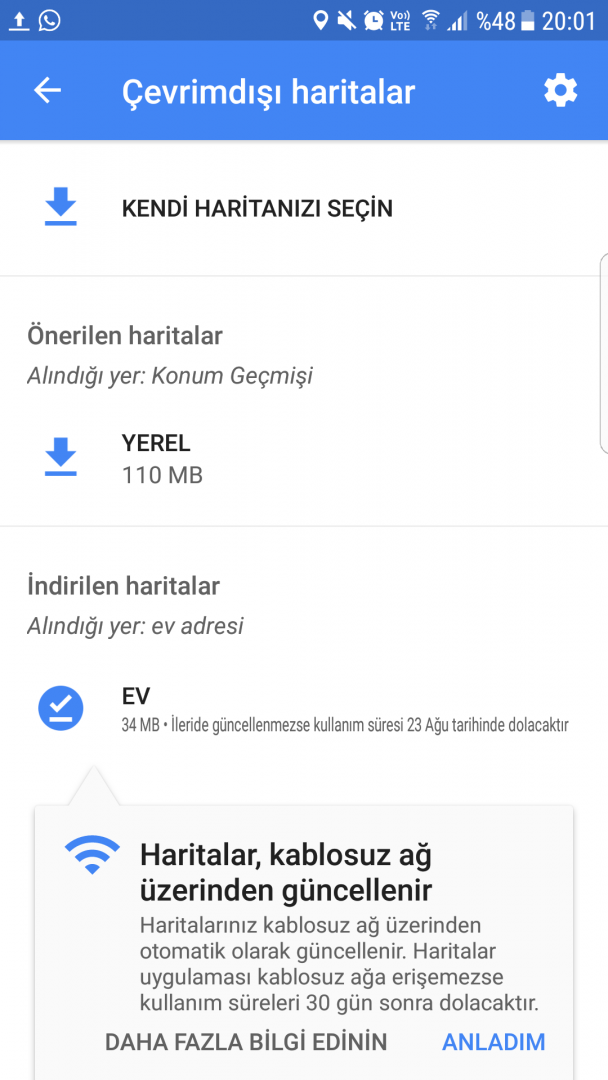Download the YEREL 110 MB map

(61, 457)
